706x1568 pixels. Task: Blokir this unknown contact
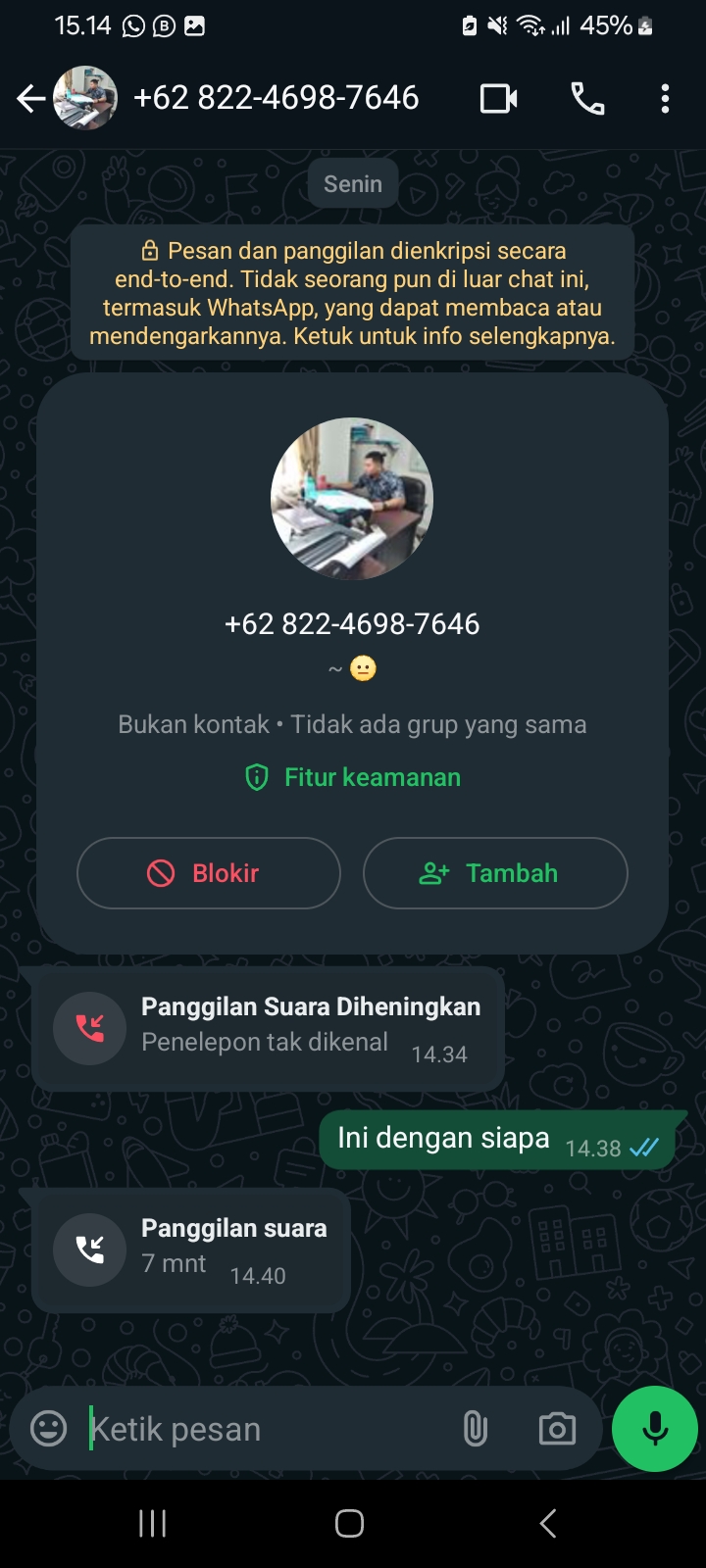208,873
